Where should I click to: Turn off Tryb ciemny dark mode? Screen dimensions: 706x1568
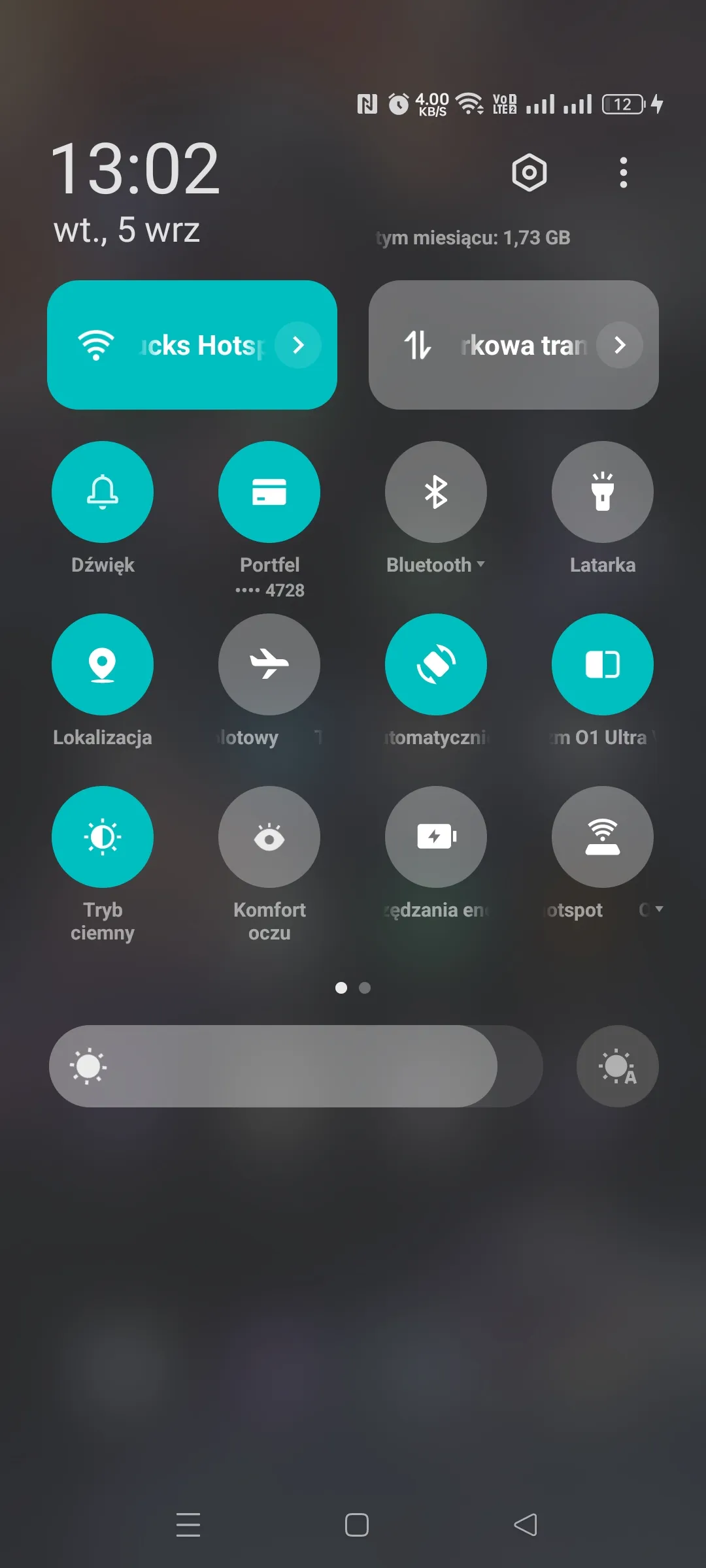click(x=103, y=837)
